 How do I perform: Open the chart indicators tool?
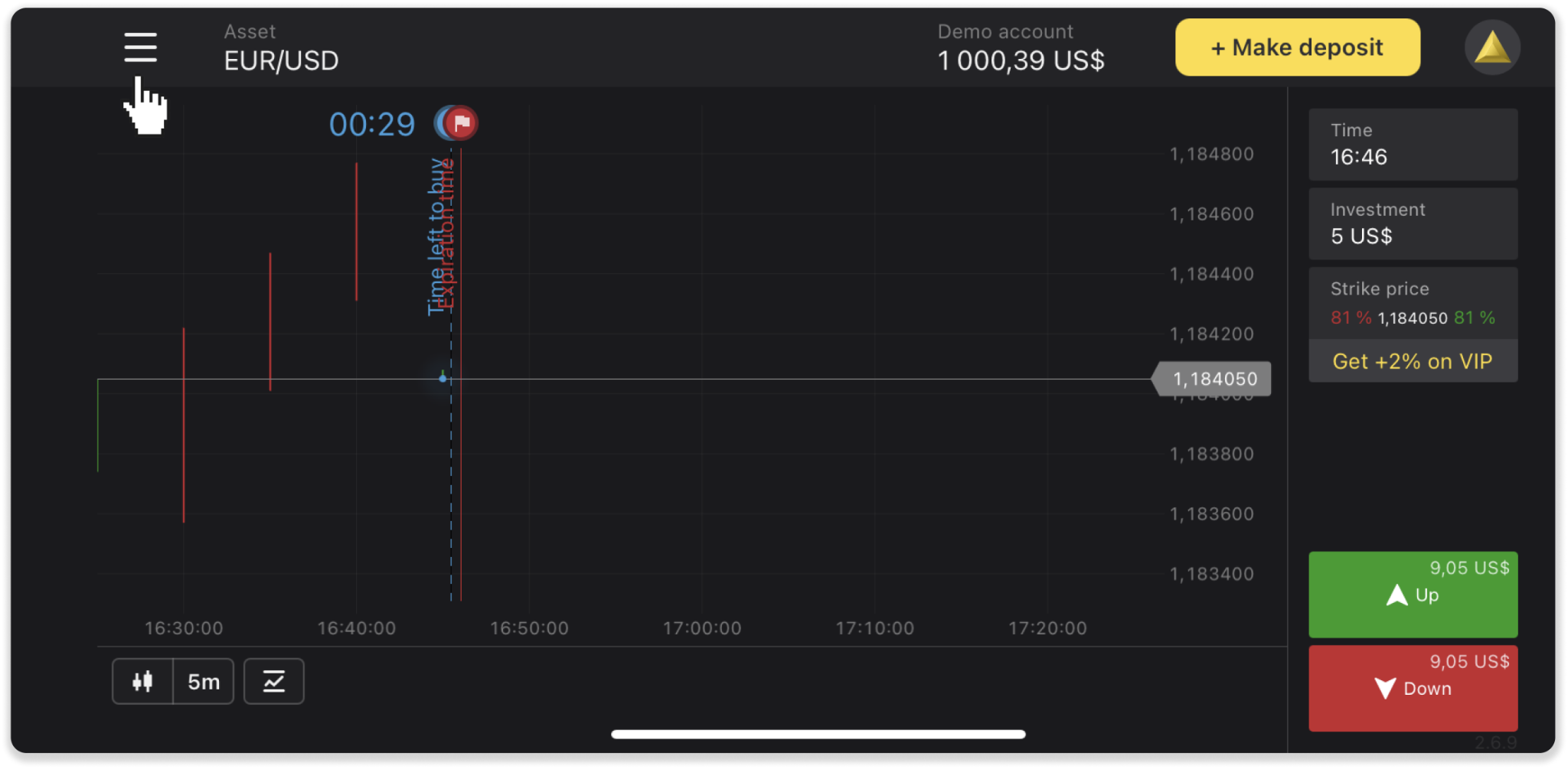pyautogui.click(x=273, y=681)
